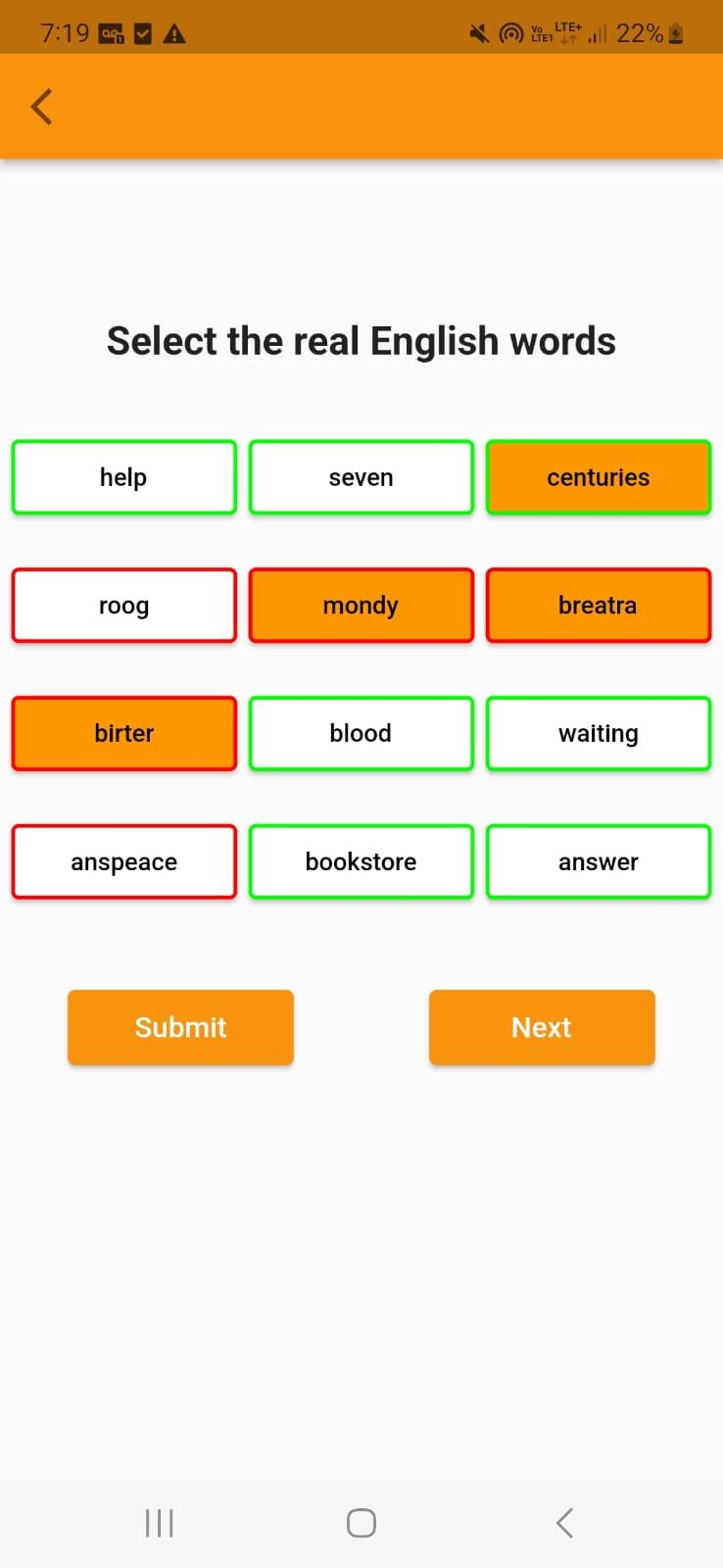Screen dimensions: 723x1568
Task: Select the word help
Action: tap(124, 477)
